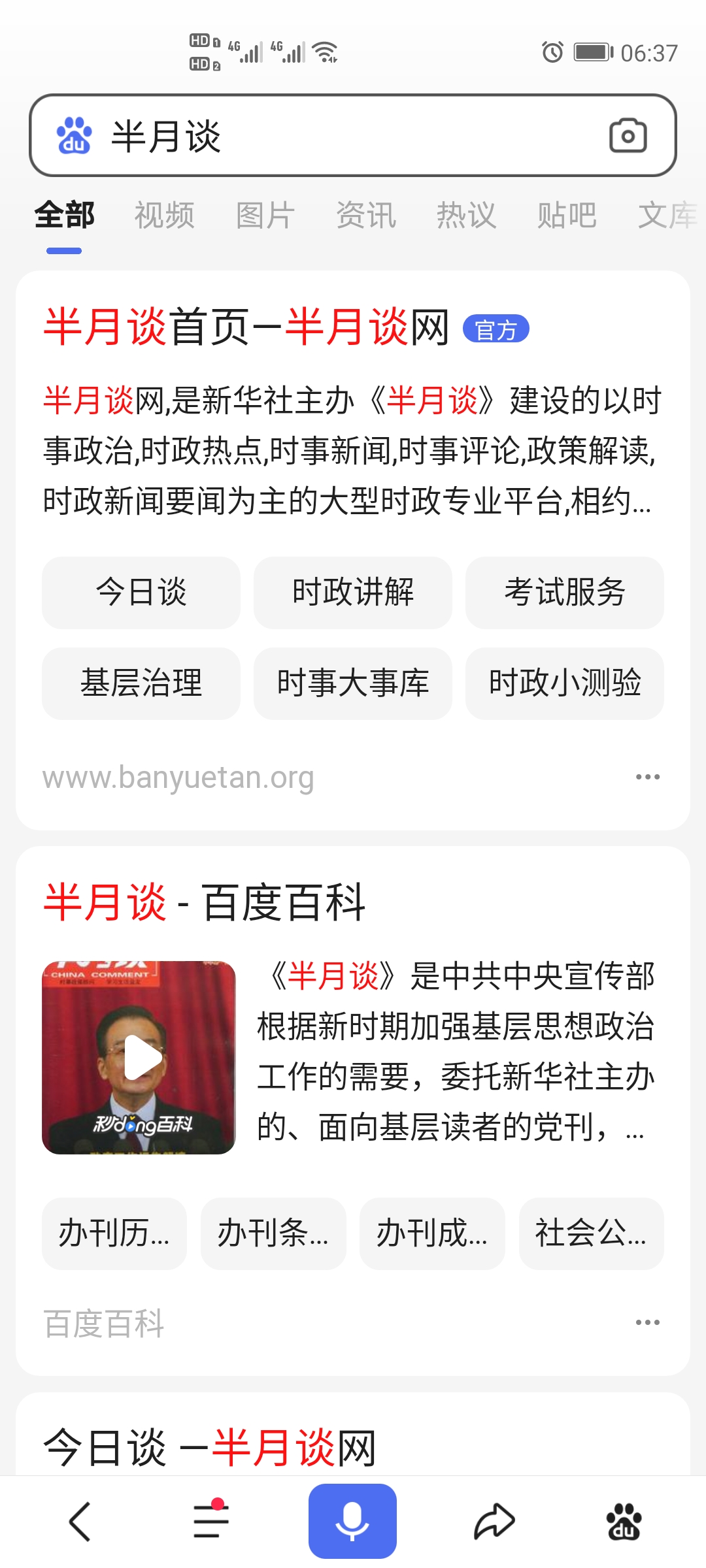Open the 半月谈首页 official site result
706x1568 pixels.
click(x=246, y=327)
